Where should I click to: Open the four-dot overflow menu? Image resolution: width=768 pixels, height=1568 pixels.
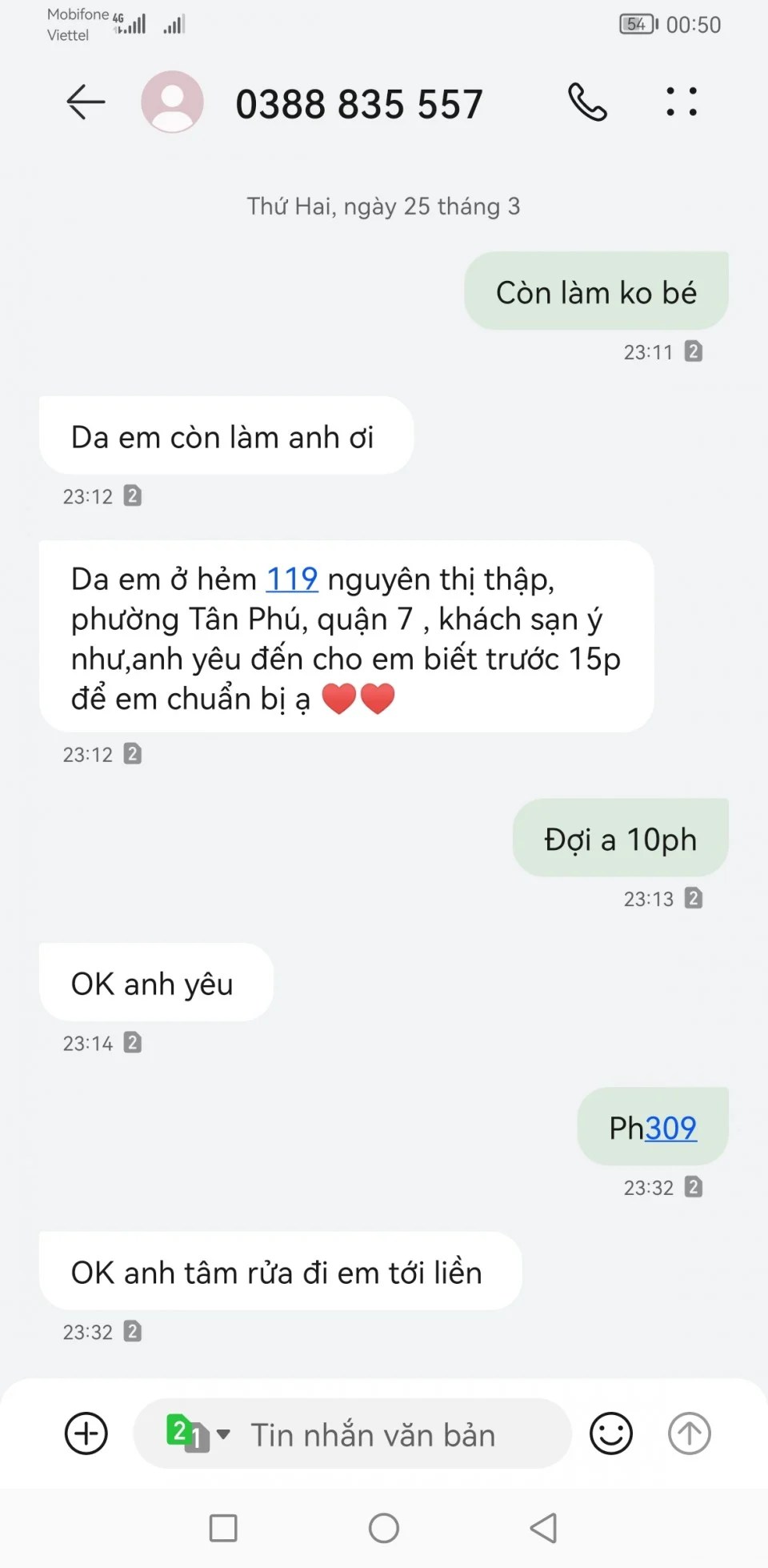tap(682, 102)
